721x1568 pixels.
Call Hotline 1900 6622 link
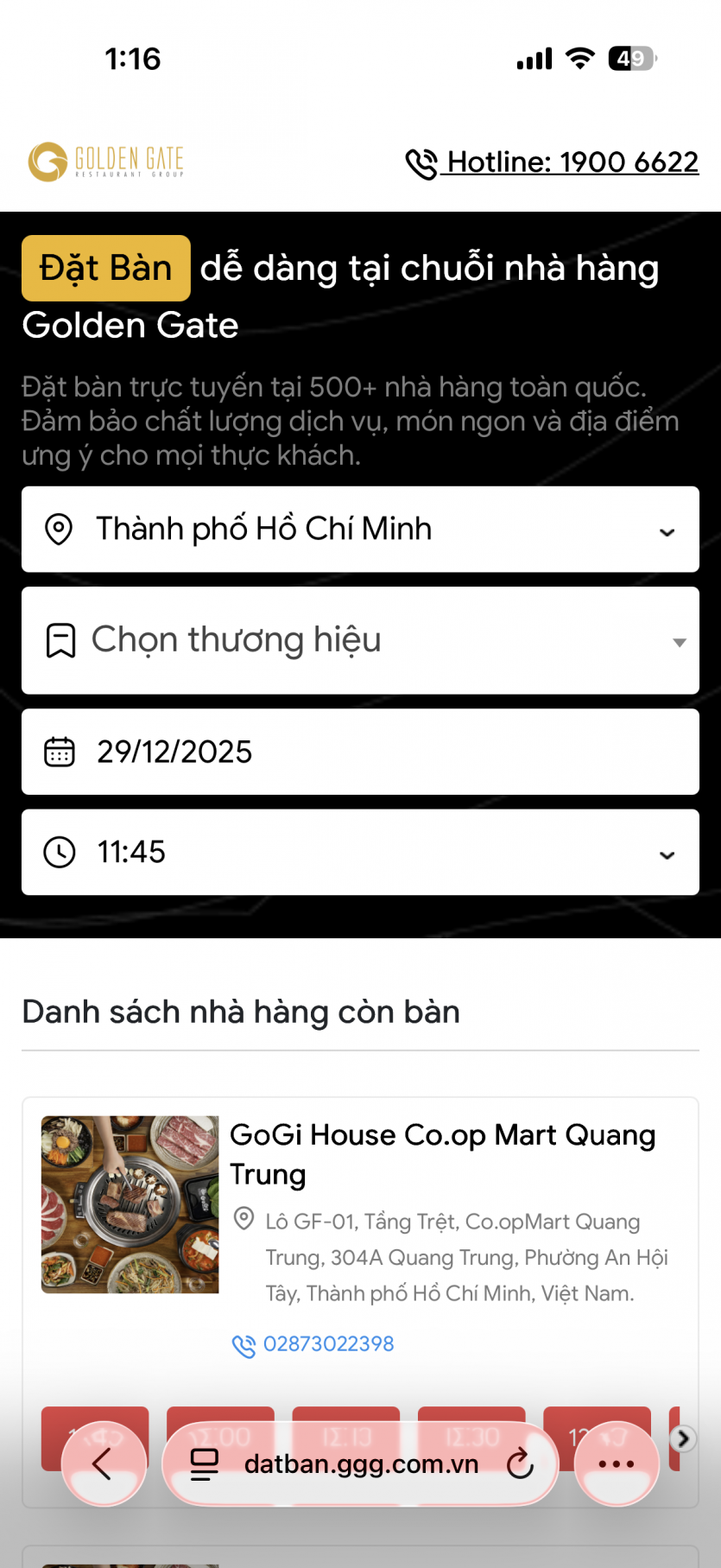click(x=572, y=162)
